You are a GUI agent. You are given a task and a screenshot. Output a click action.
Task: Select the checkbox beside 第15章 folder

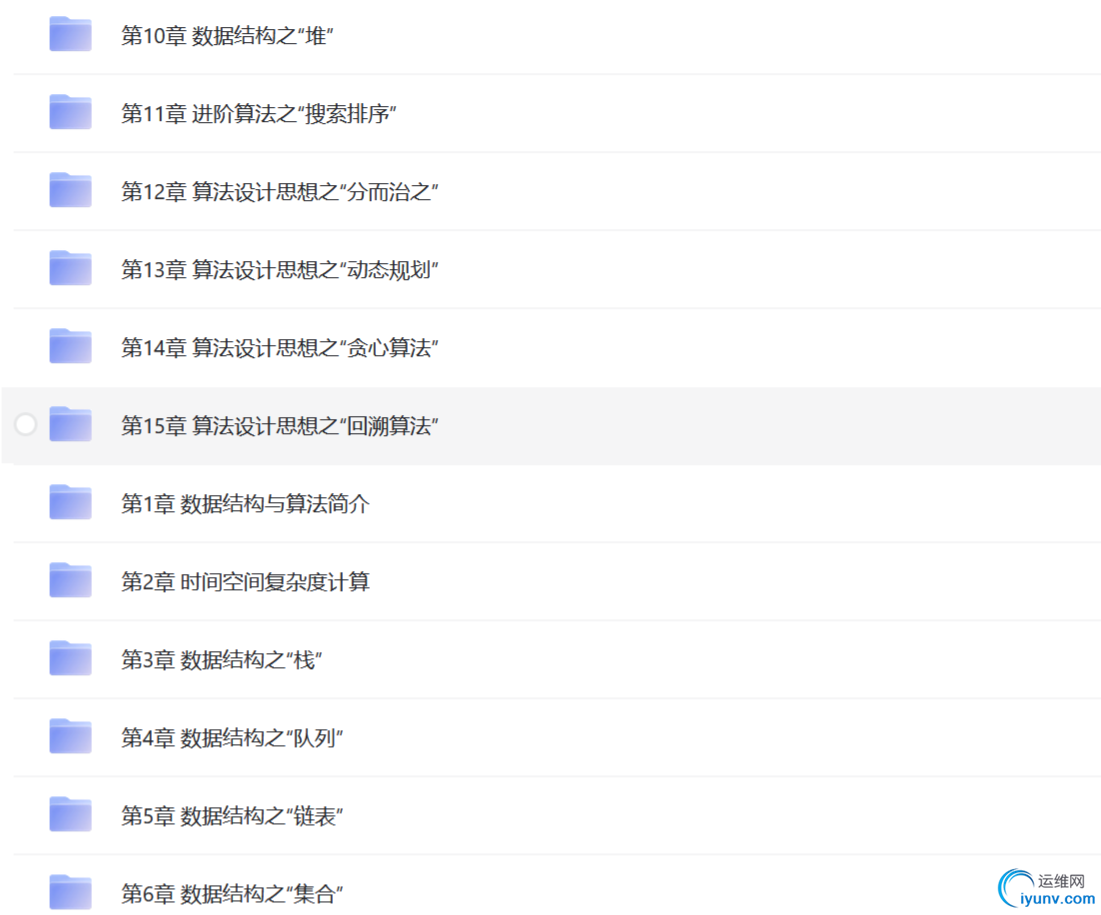point(25,425)
